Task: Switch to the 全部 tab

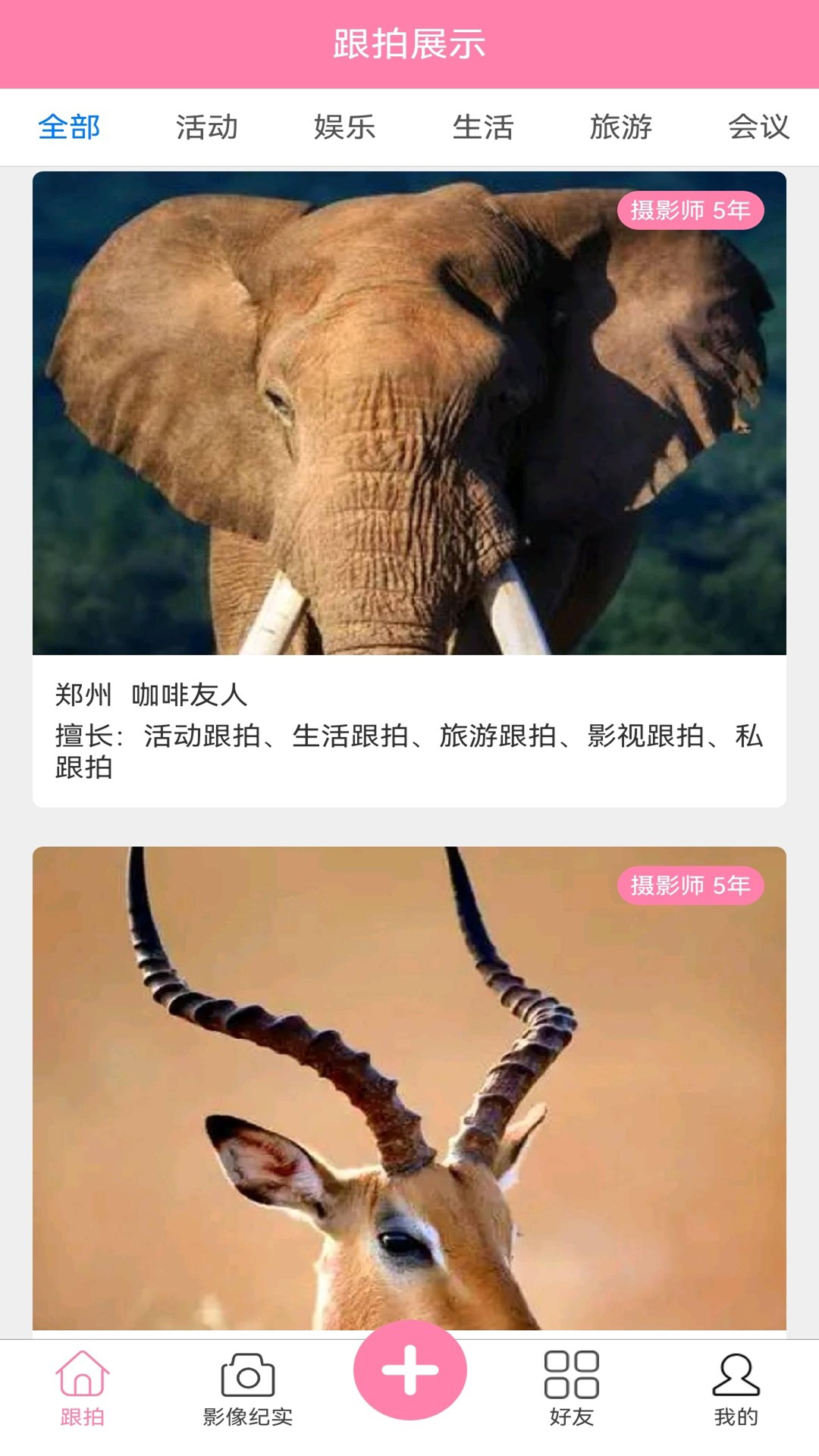Action: pos(69,127)
